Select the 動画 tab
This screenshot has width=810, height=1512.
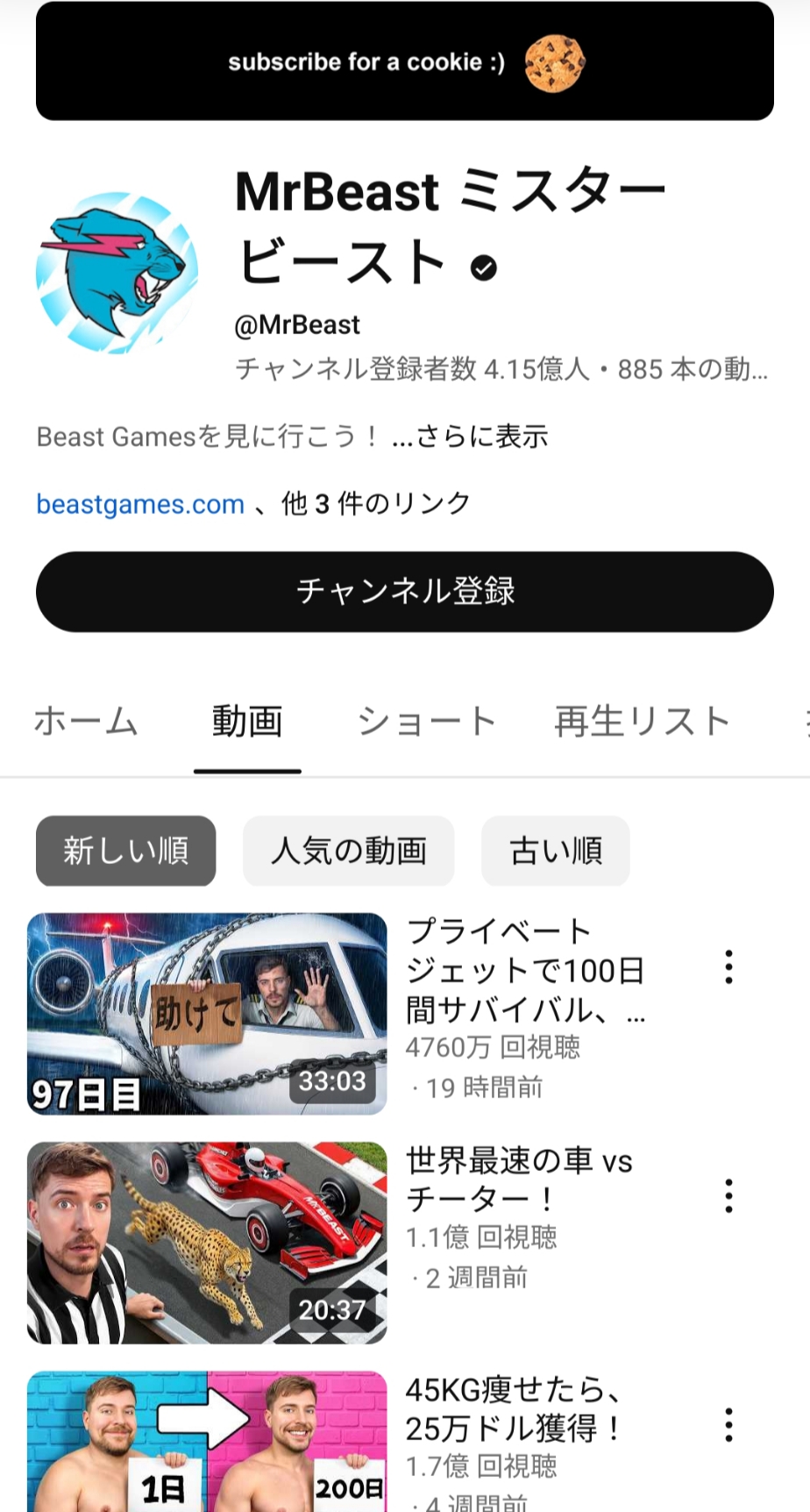pyautogui.click(x=247, y=722)
